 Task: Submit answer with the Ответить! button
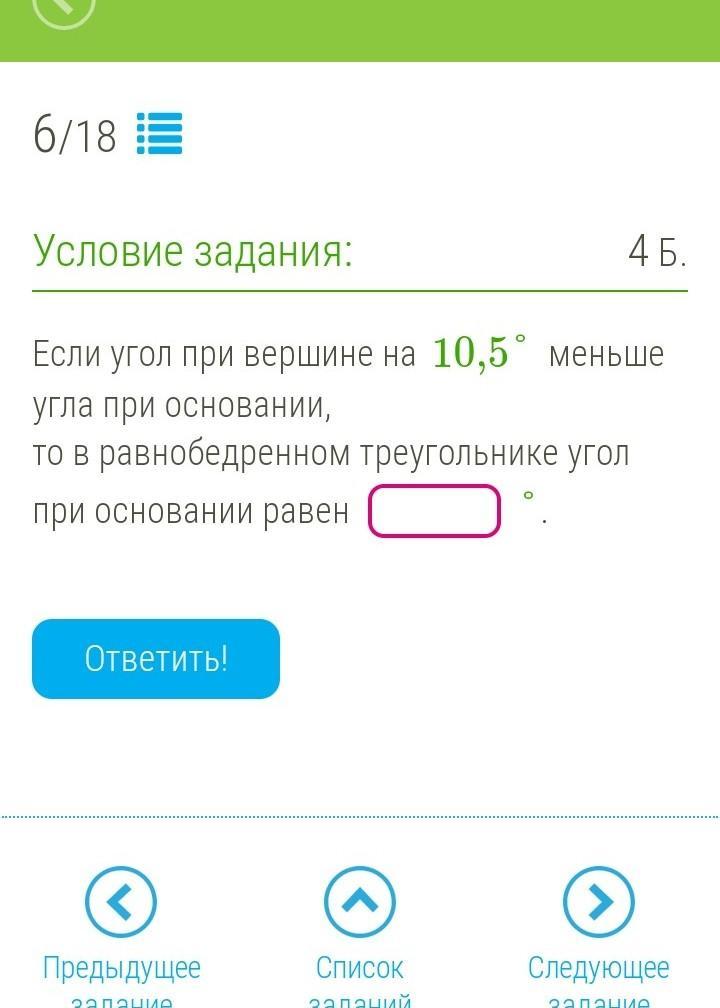[156, 659]
